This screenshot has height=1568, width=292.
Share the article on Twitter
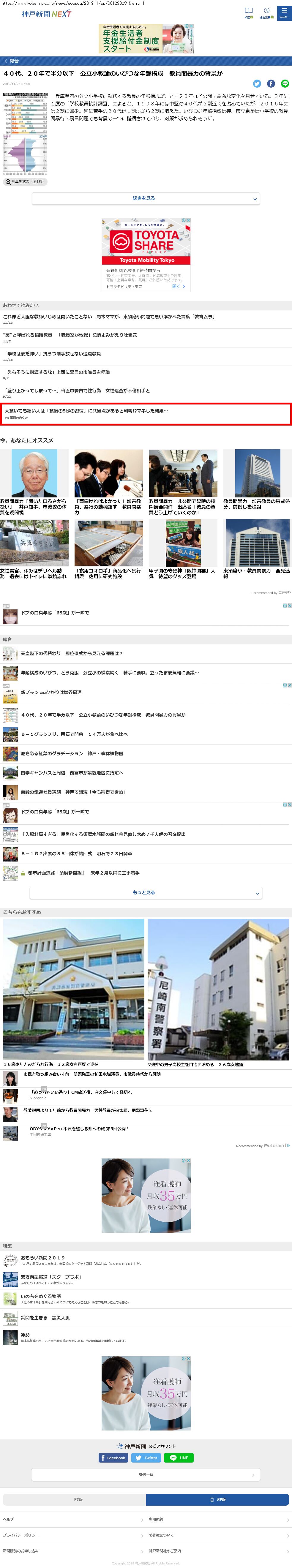257,83
